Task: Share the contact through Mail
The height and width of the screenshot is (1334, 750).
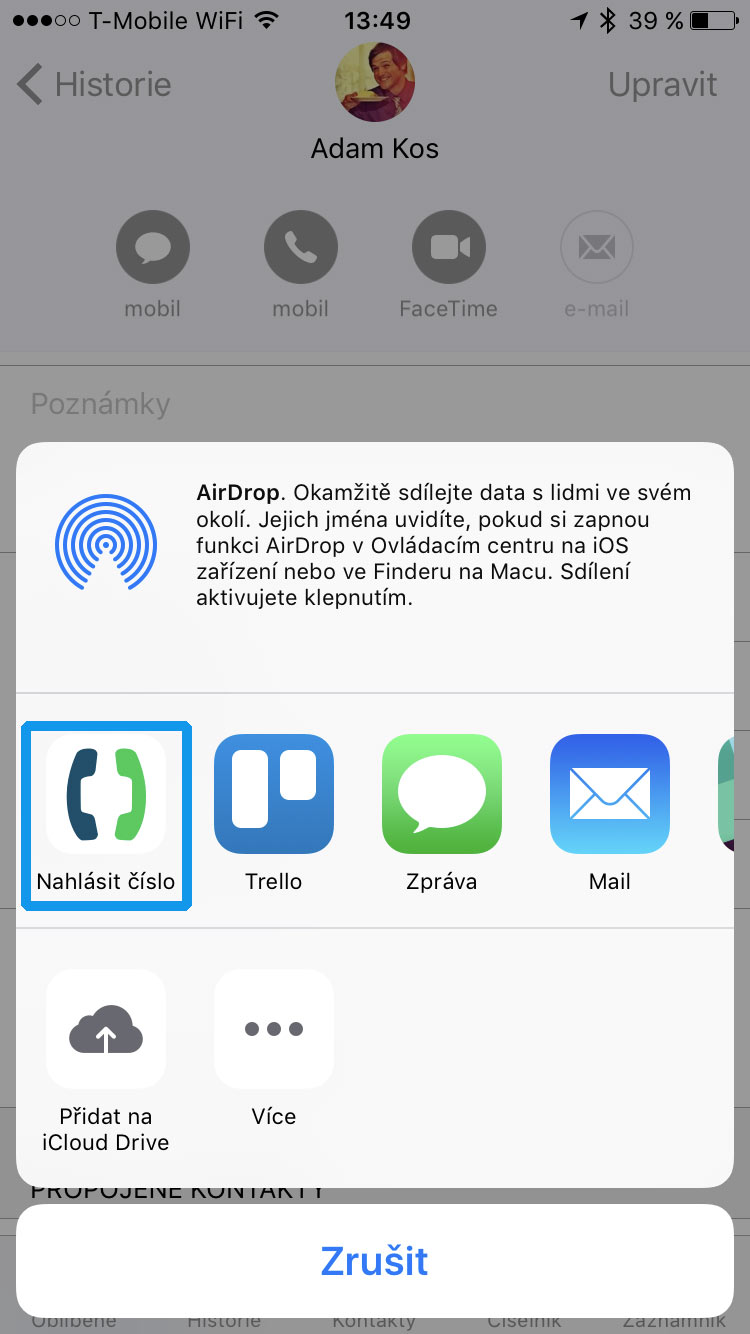Action: (609, 794)
